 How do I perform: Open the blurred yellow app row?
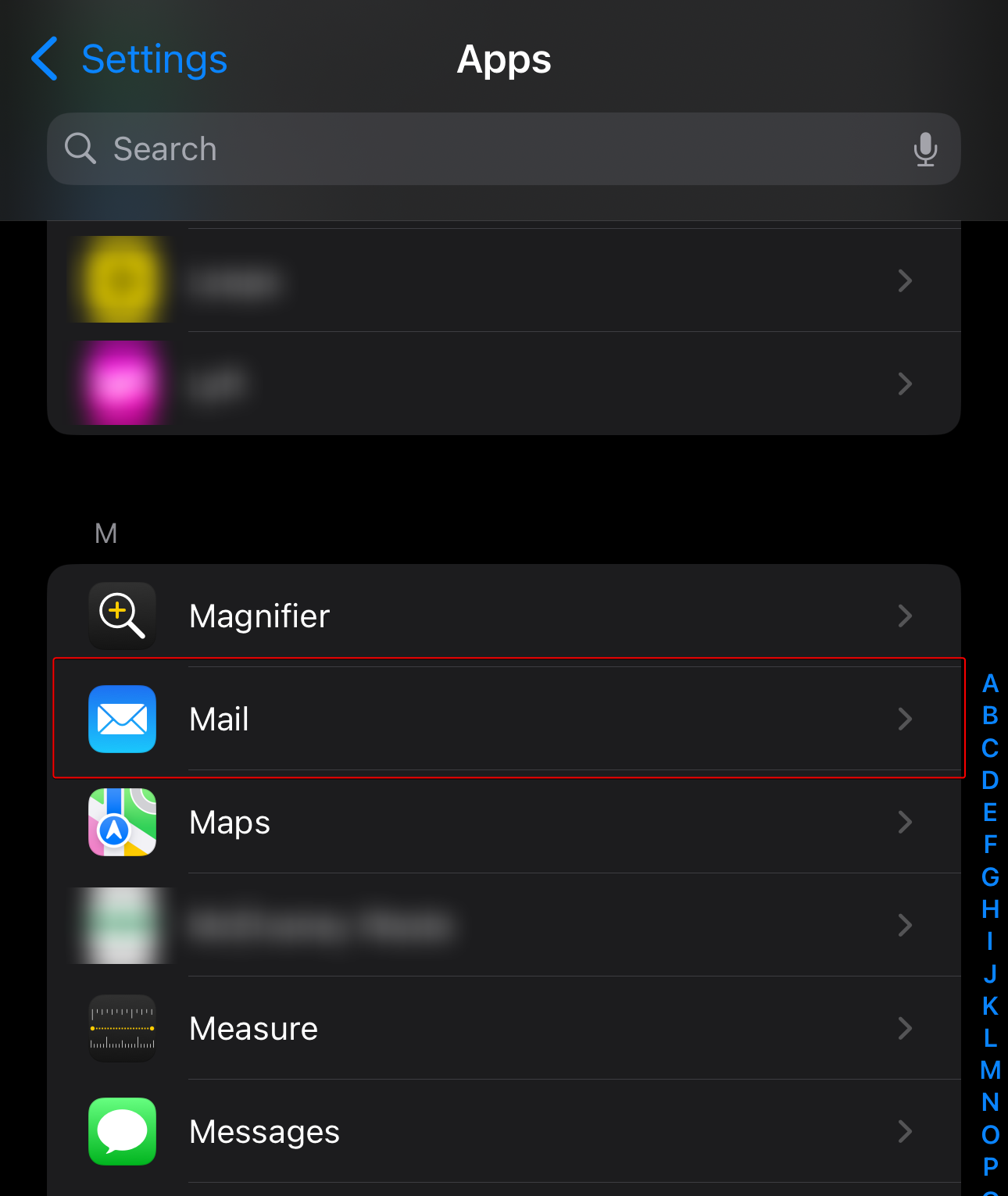click(x=504, y=281)
